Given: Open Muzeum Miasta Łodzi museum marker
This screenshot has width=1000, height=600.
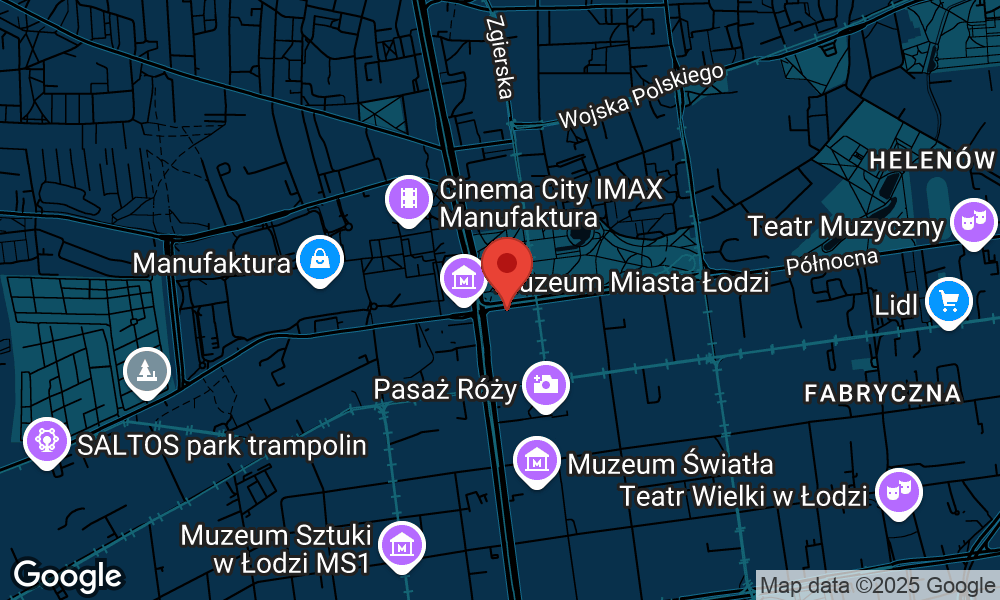Looking at the screenshot, I should point(463,279).
